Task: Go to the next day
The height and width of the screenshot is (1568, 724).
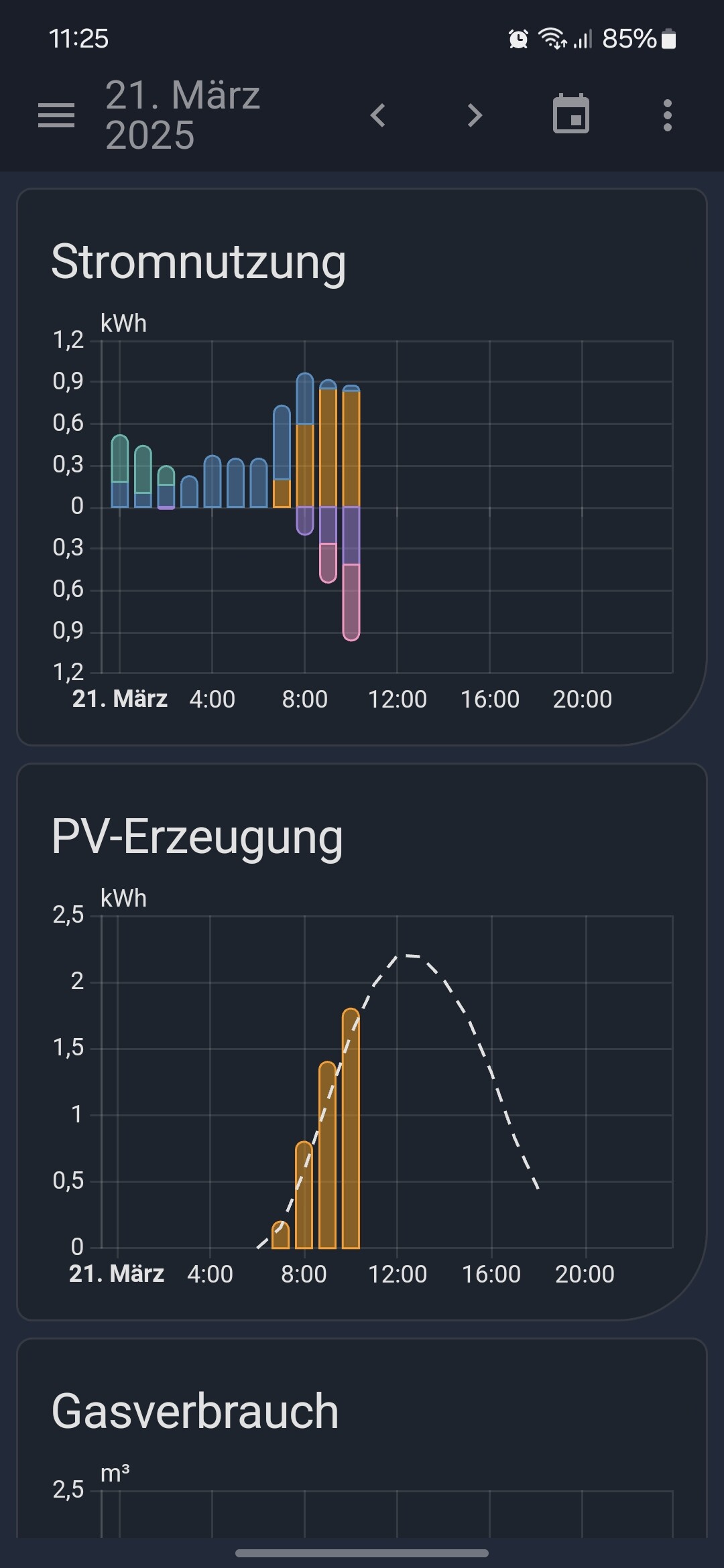Action: tap(475, 115)
